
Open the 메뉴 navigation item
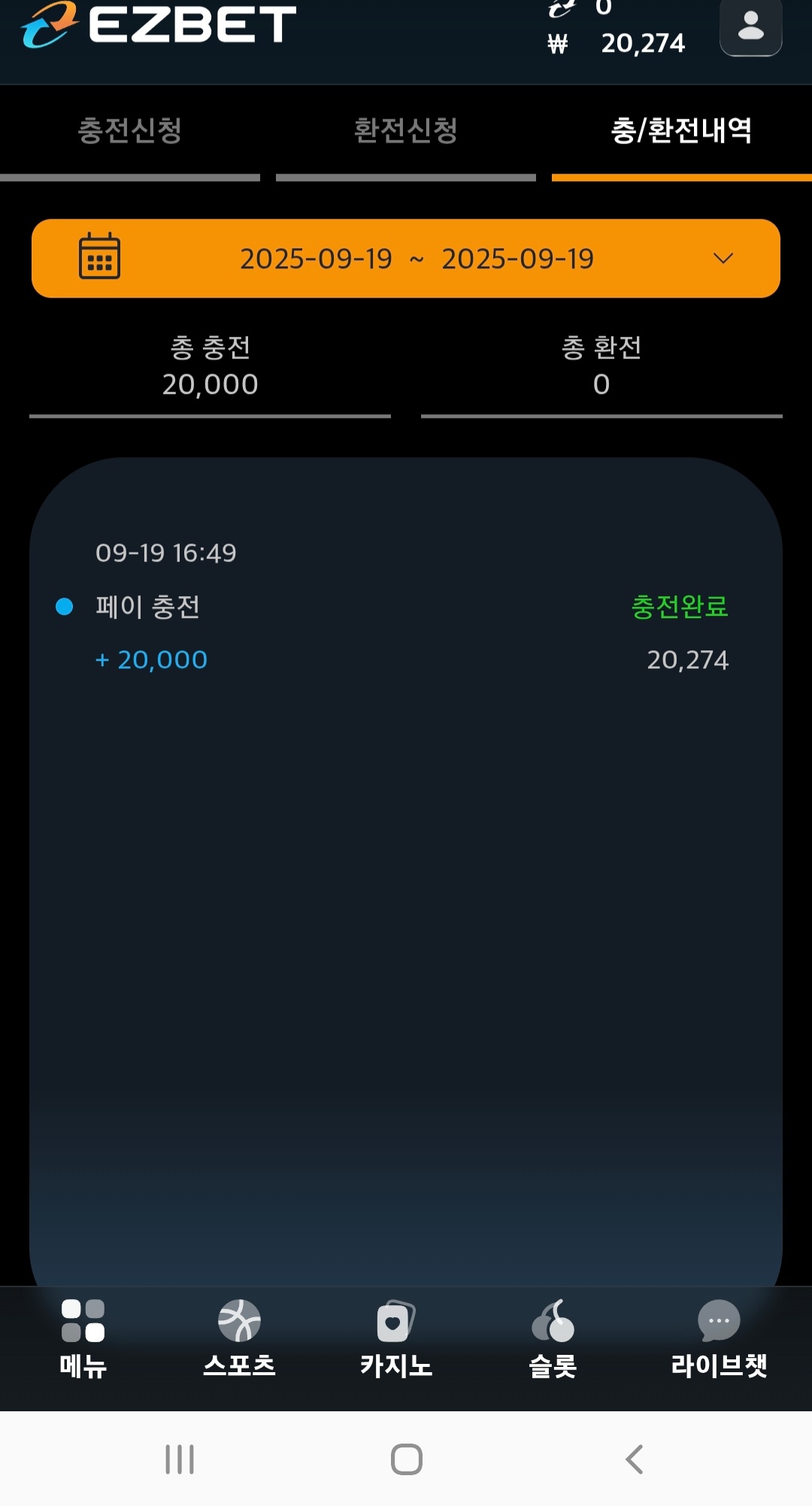(83, 1340)
